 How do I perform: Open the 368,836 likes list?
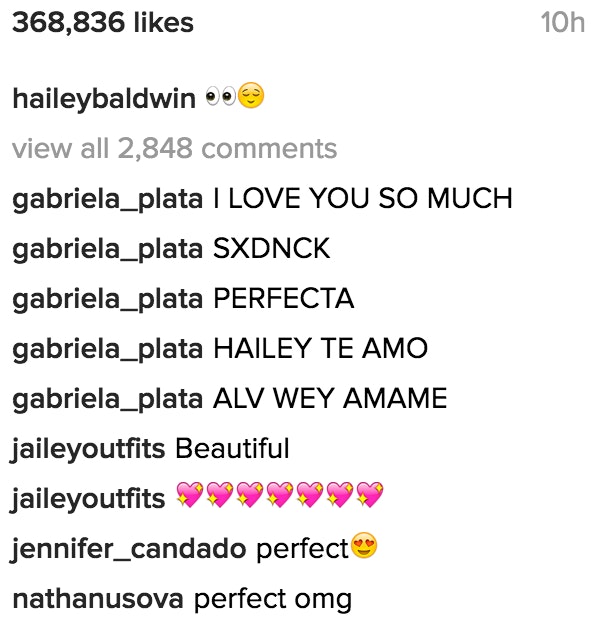[x=103, y=22]
